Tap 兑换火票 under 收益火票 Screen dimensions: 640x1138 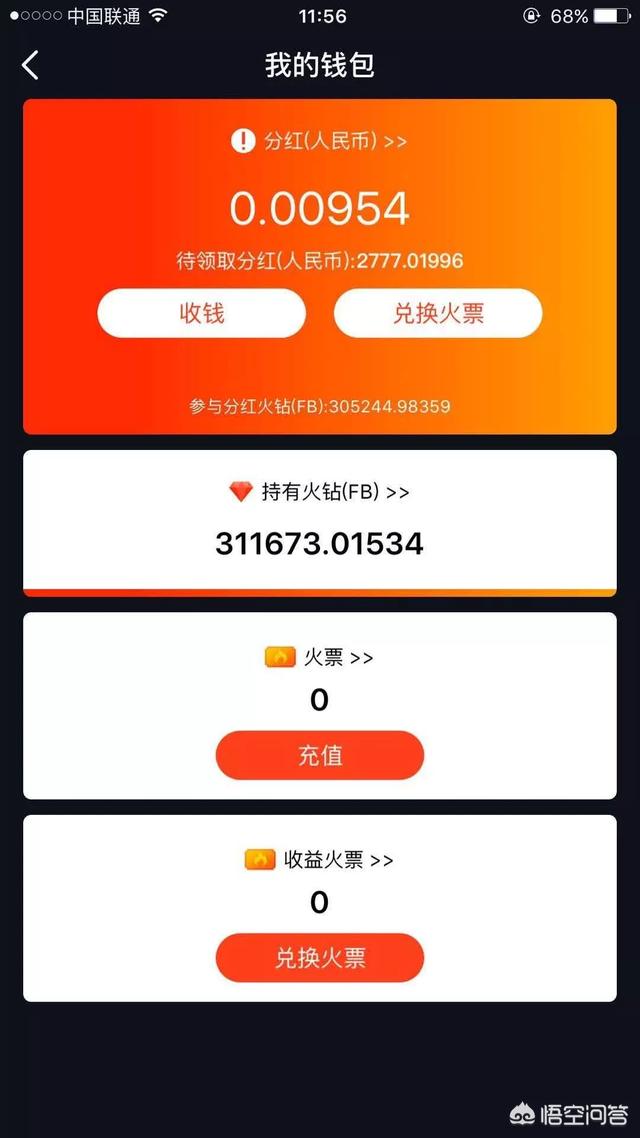320,958
